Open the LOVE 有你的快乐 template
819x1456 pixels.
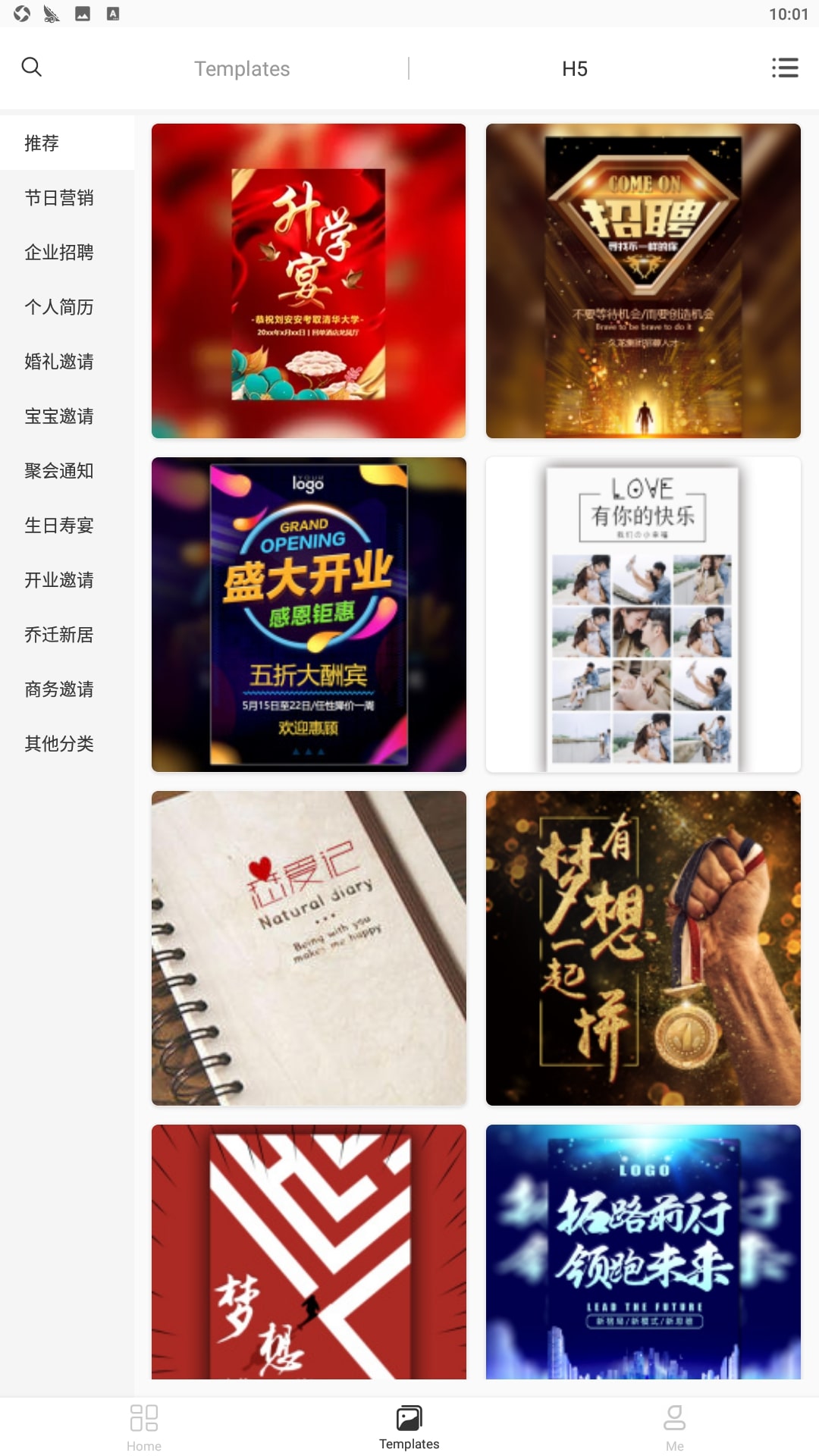643,614
